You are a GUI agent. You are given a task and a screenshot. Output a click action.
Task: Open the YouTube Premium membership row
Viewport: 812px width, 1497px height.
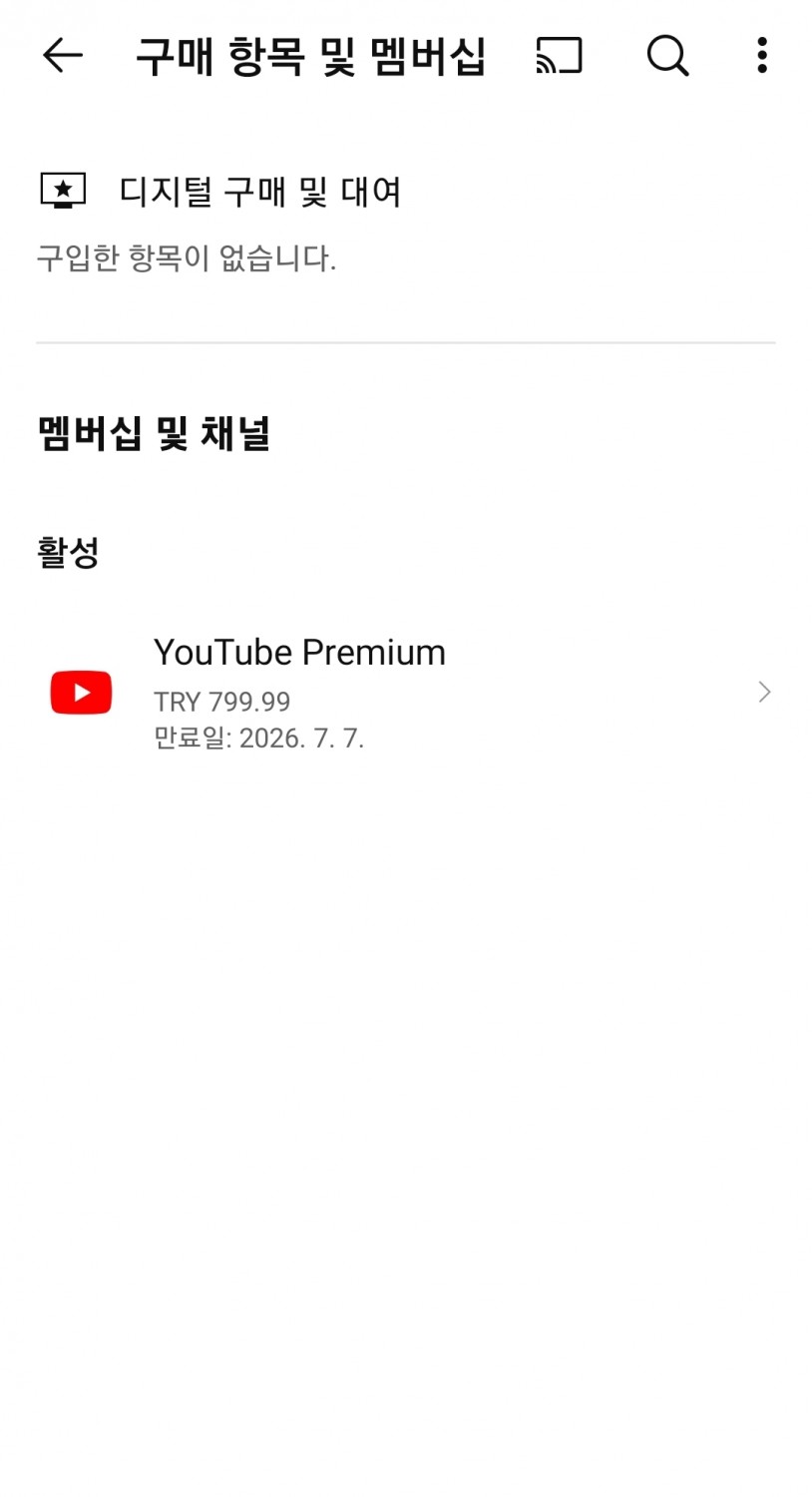406,693
